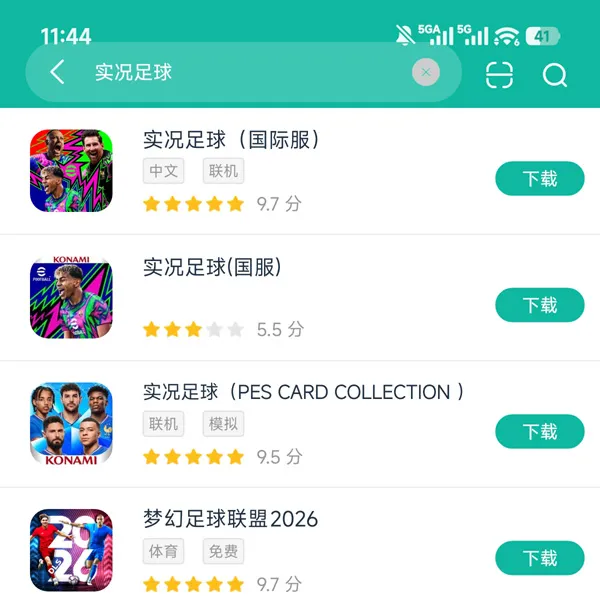
Task: Clear the 实况足球 search text
Action: click(x=426, y=72)
